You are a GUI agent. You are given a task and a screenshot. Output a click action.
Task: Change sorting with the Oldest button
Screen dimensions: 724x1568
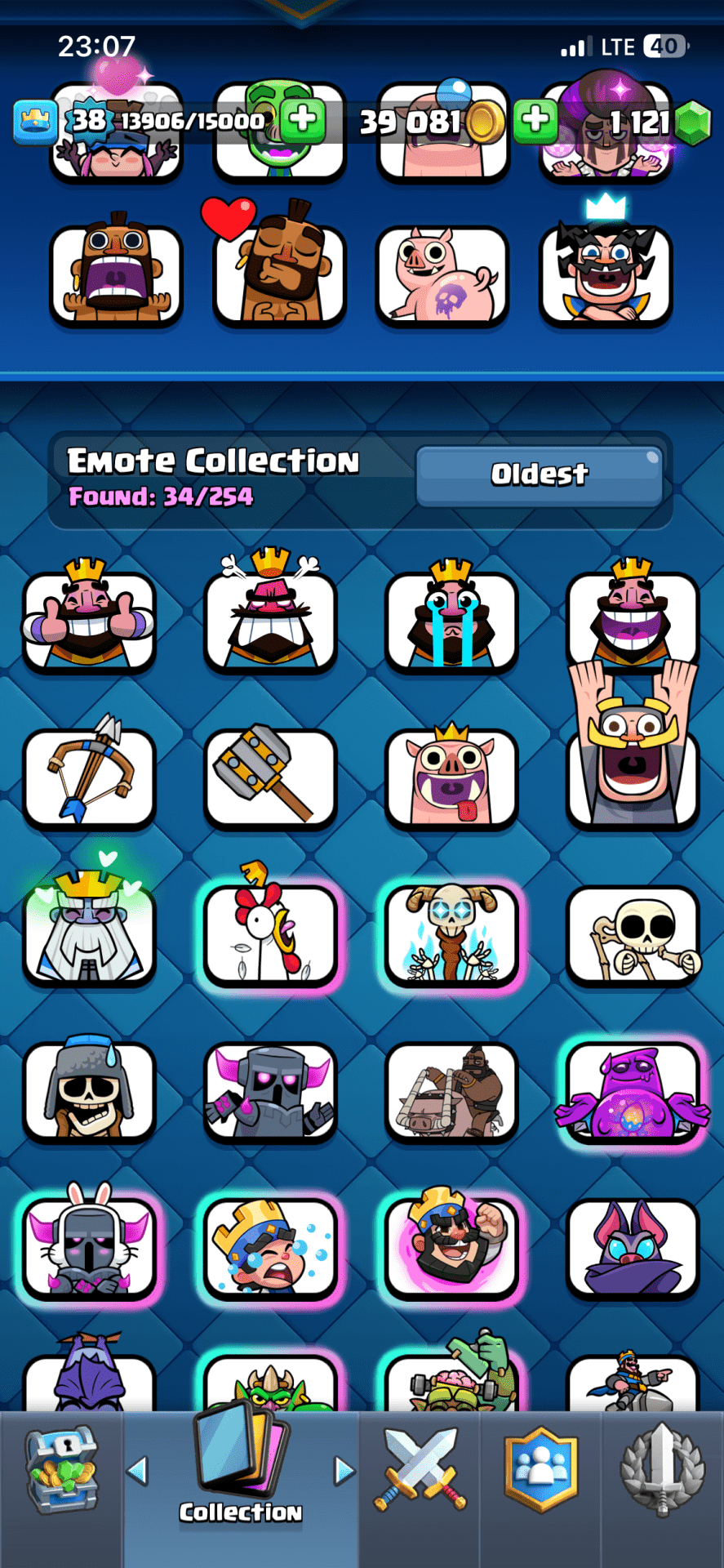click(x=539, y=474)
